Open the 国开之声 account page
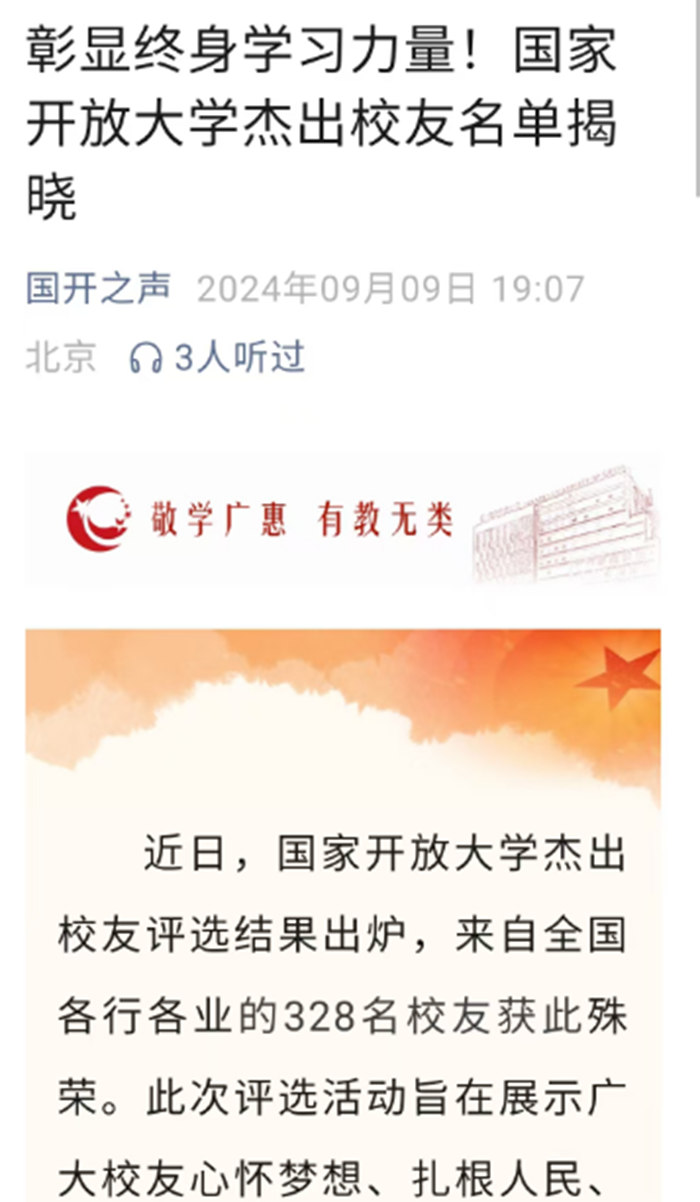 pos(98,289)
